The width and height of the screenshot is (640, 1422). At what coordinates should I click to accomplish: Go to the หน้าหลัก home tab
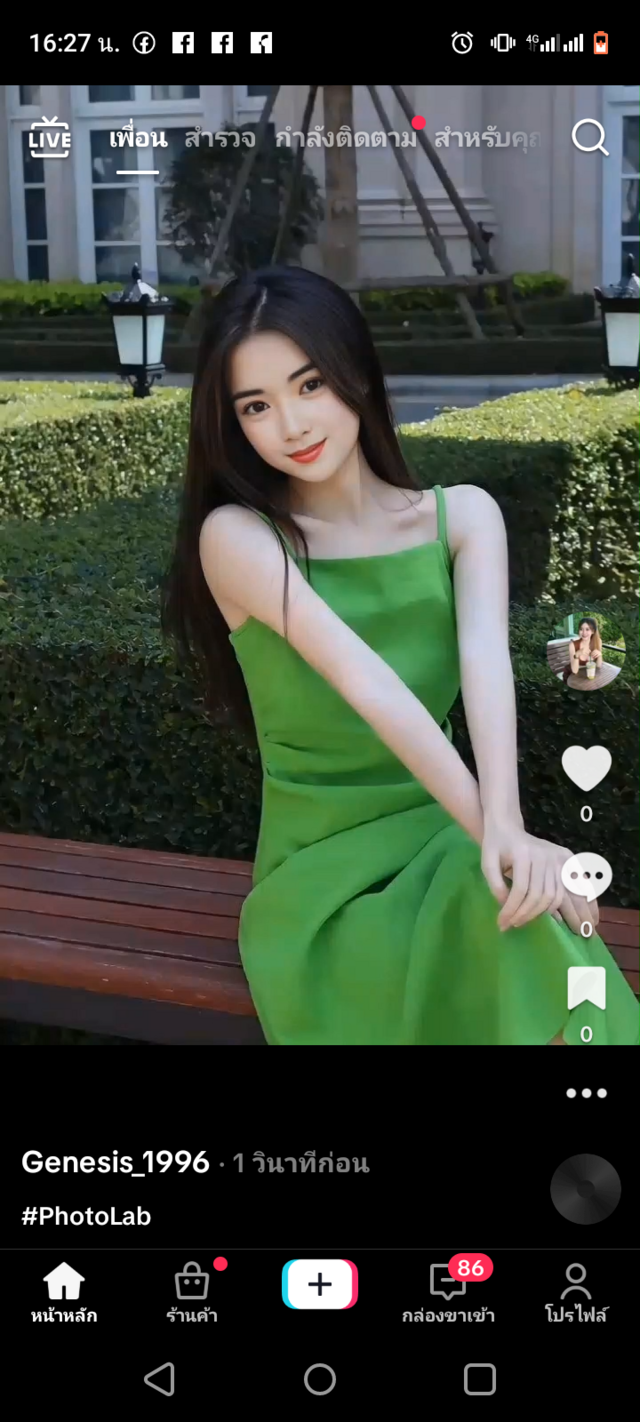pos(64,1292)
